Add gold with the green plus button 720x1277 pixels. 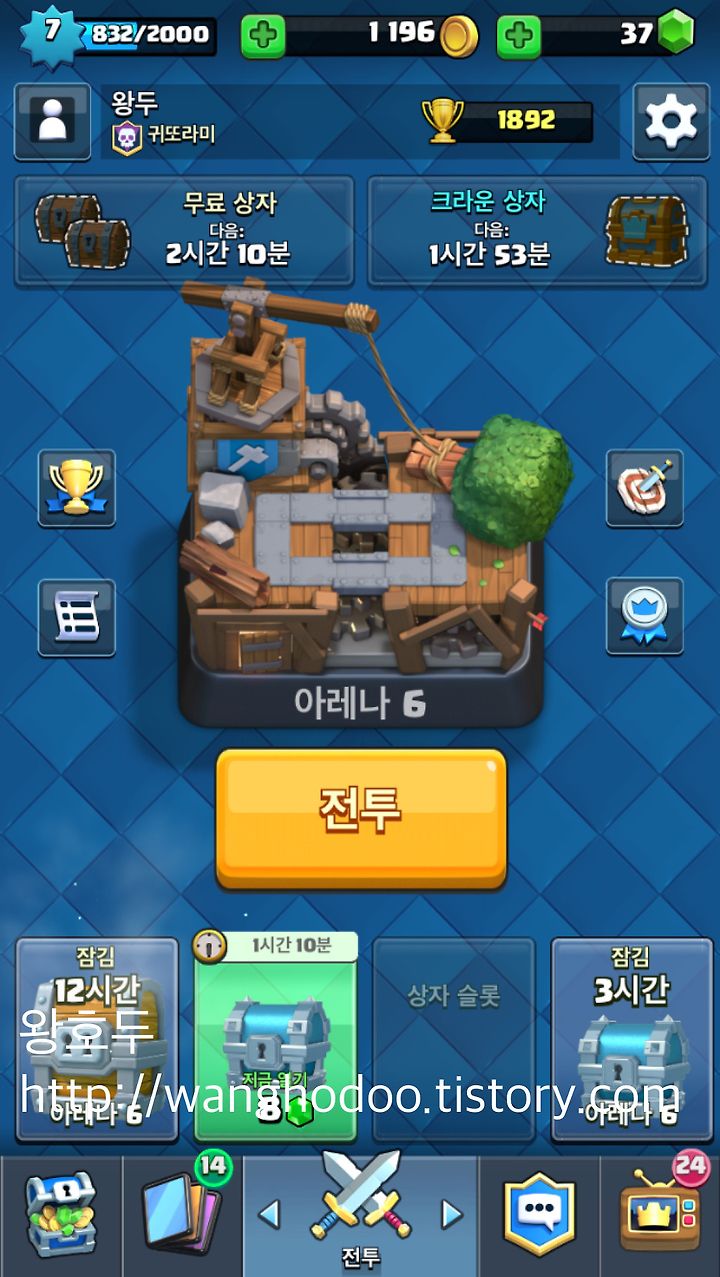tap(264, 36)
